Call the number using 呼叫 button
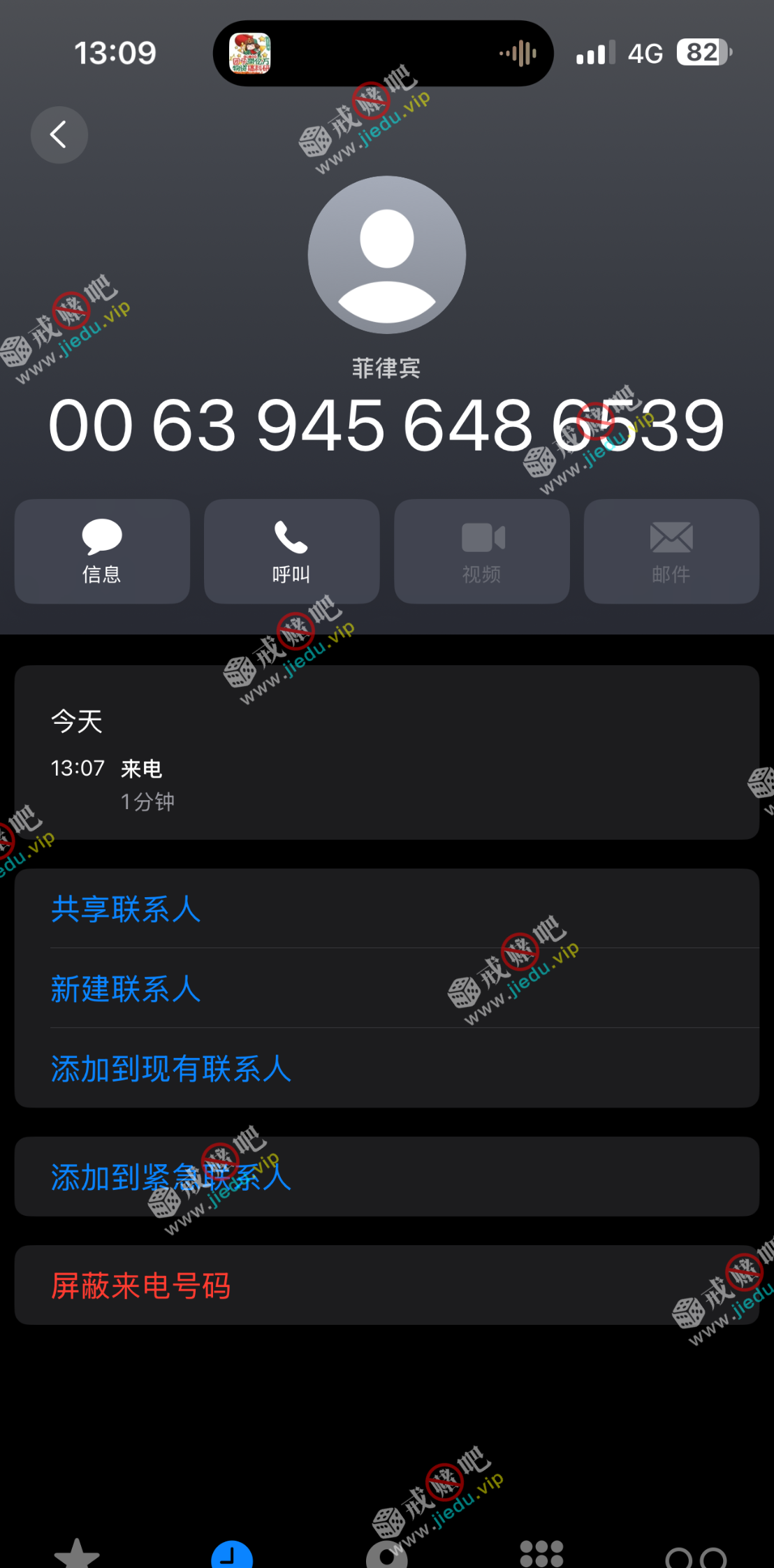 291,551
